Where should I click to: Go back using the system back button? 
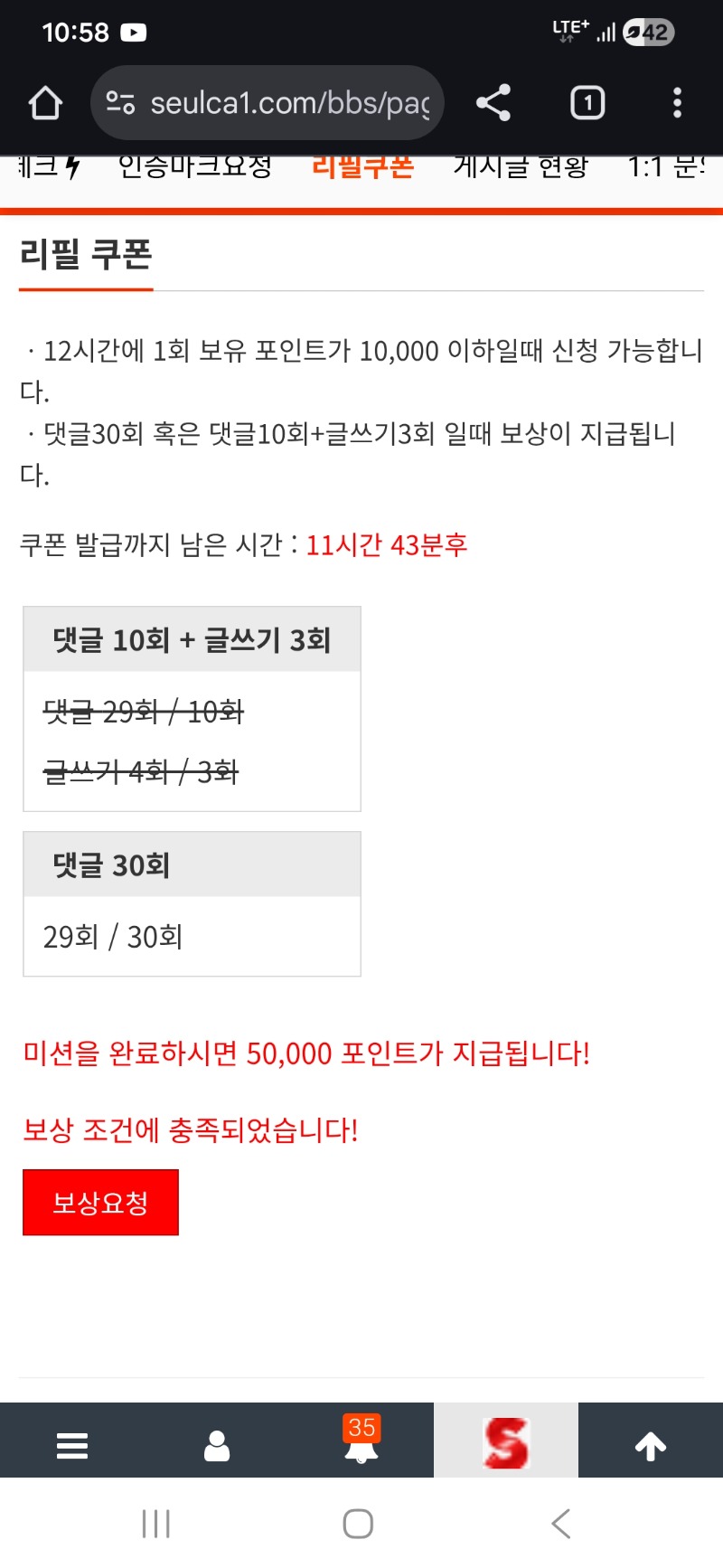coord(561,1524)
